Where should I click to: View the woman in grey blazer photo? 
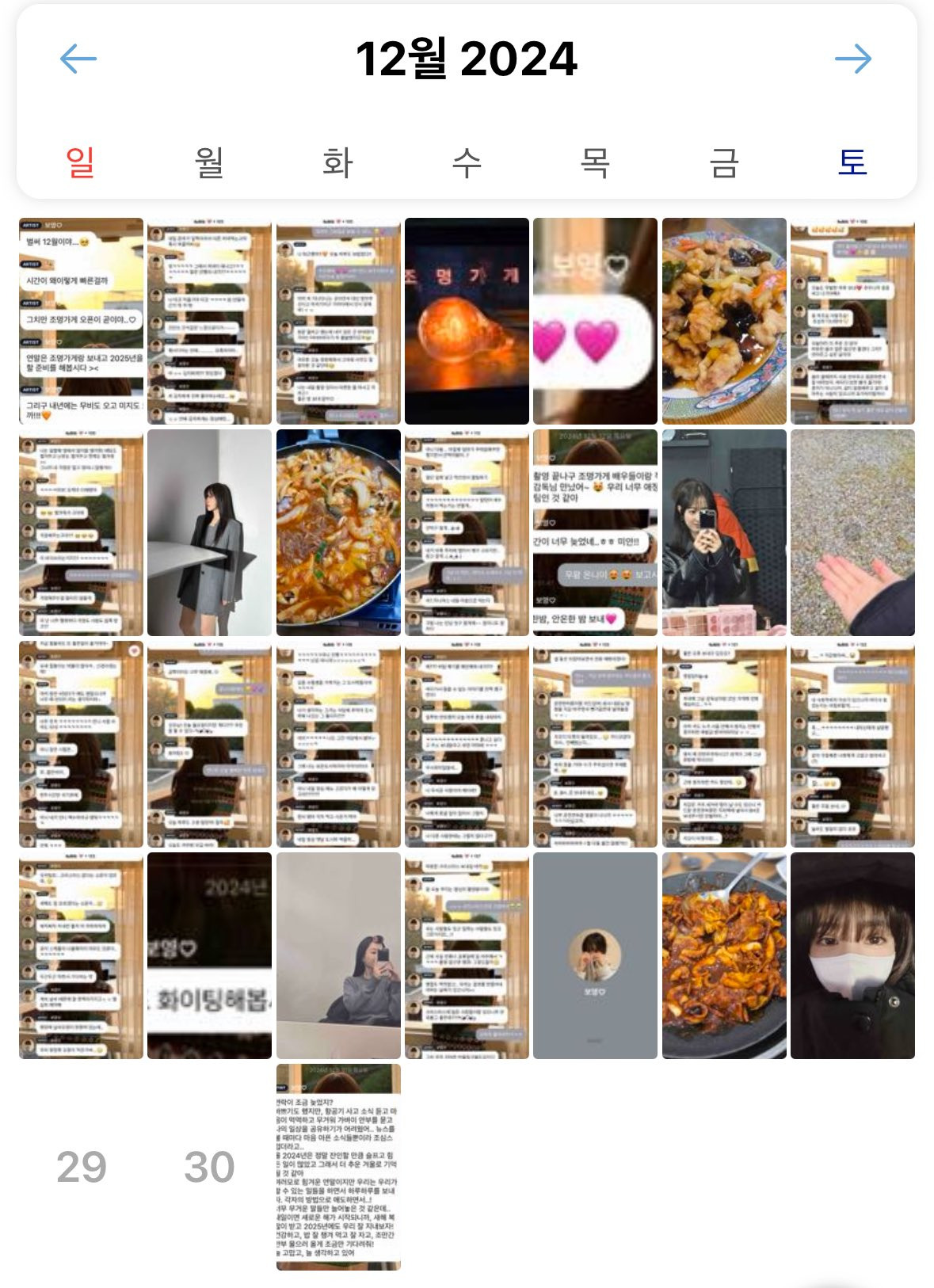[x=209, y=532]
